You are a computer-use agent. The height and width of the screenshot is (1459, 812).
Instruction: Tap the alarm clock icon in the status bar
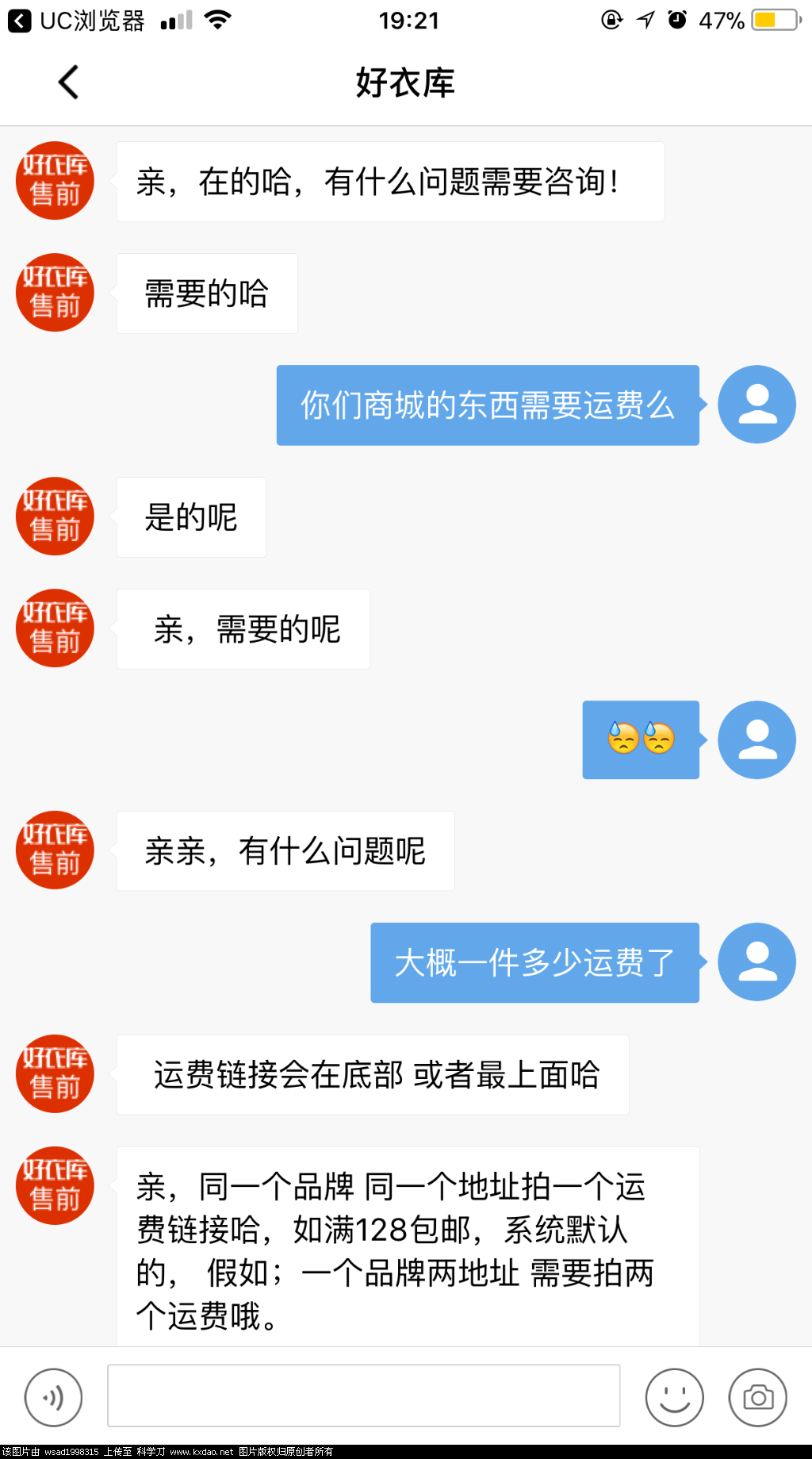676,20
